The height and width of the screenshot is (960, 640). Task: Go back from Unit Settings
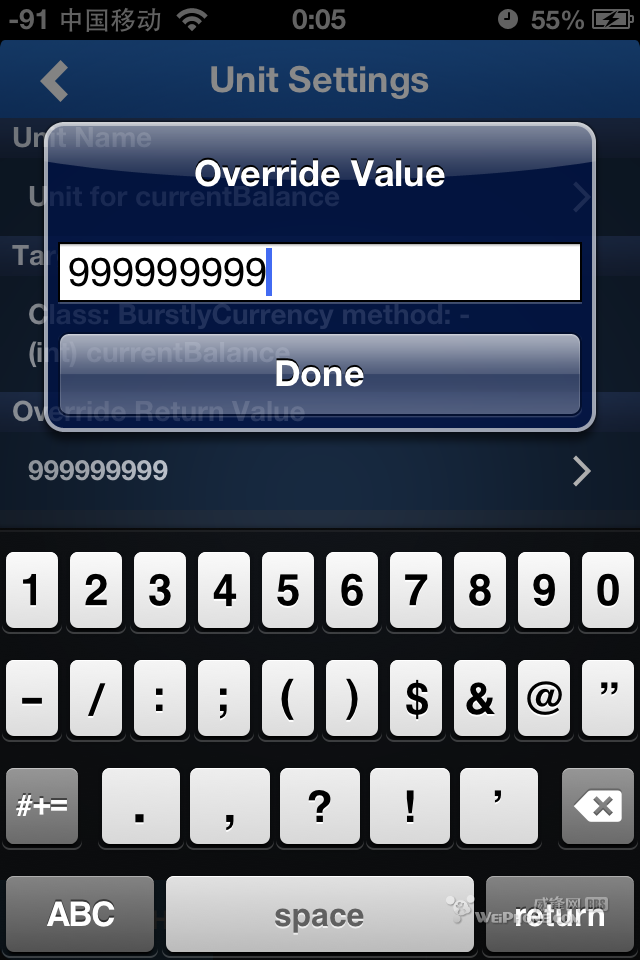pos(55,81)
